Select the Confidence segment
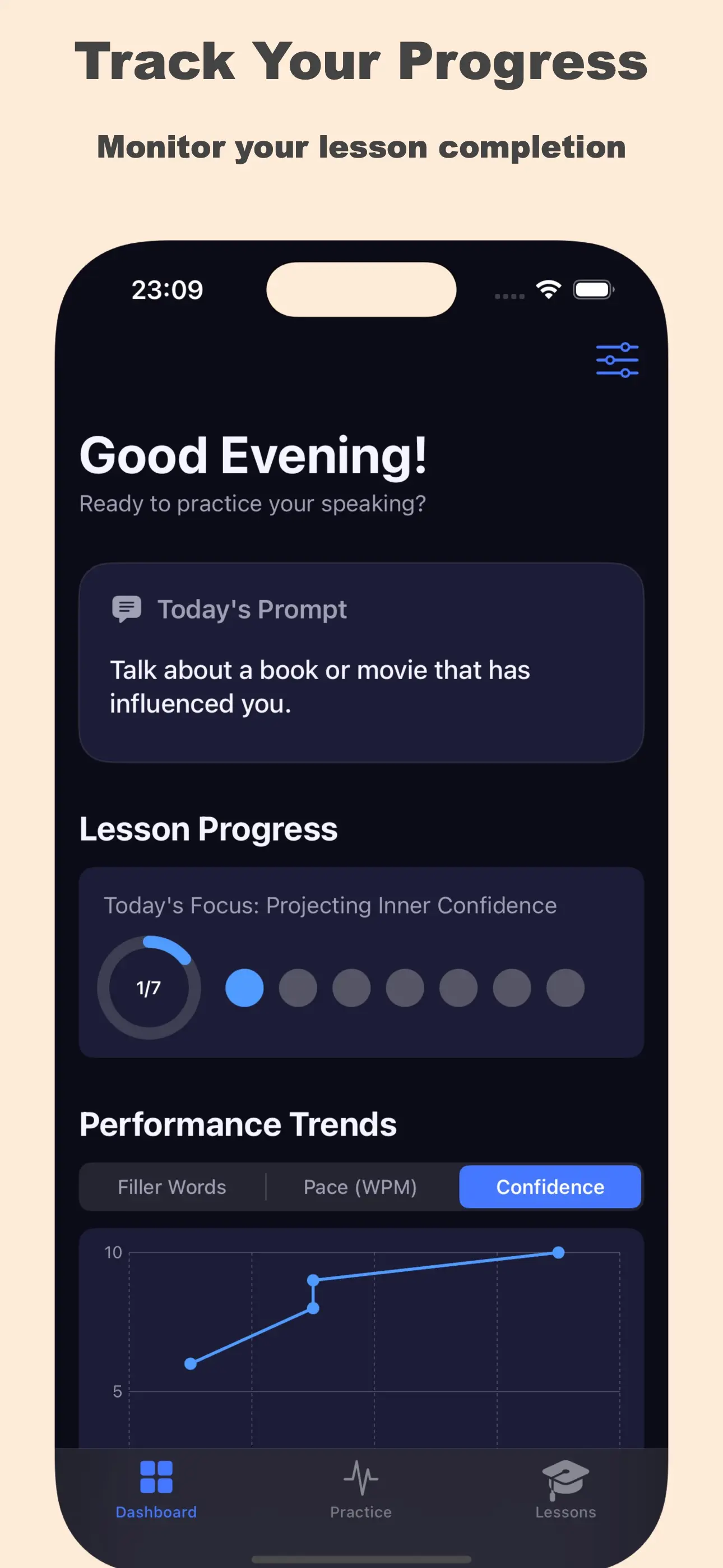The image size is (723, 1568). click(550, 1186)
